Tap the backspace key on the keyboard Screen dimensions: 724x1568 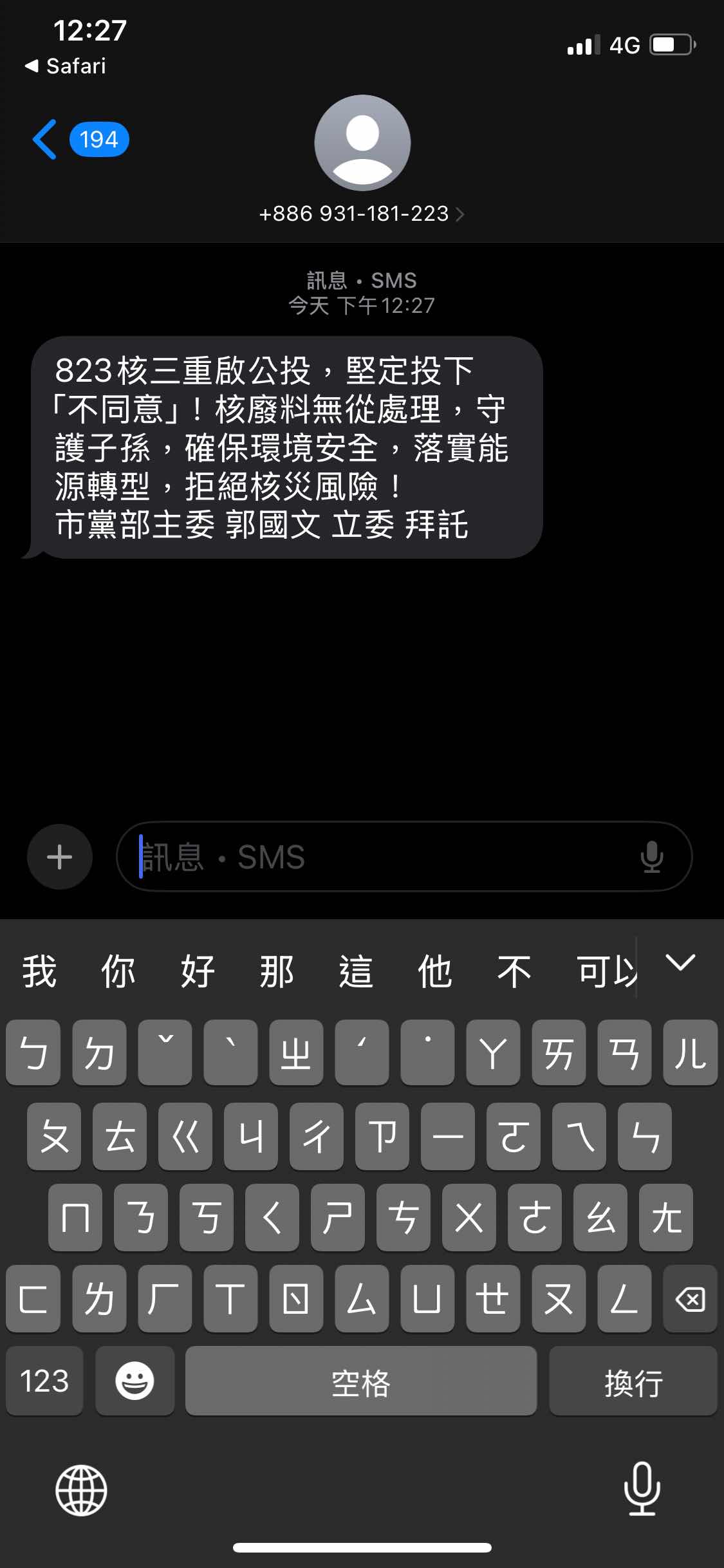(689, 1300)
